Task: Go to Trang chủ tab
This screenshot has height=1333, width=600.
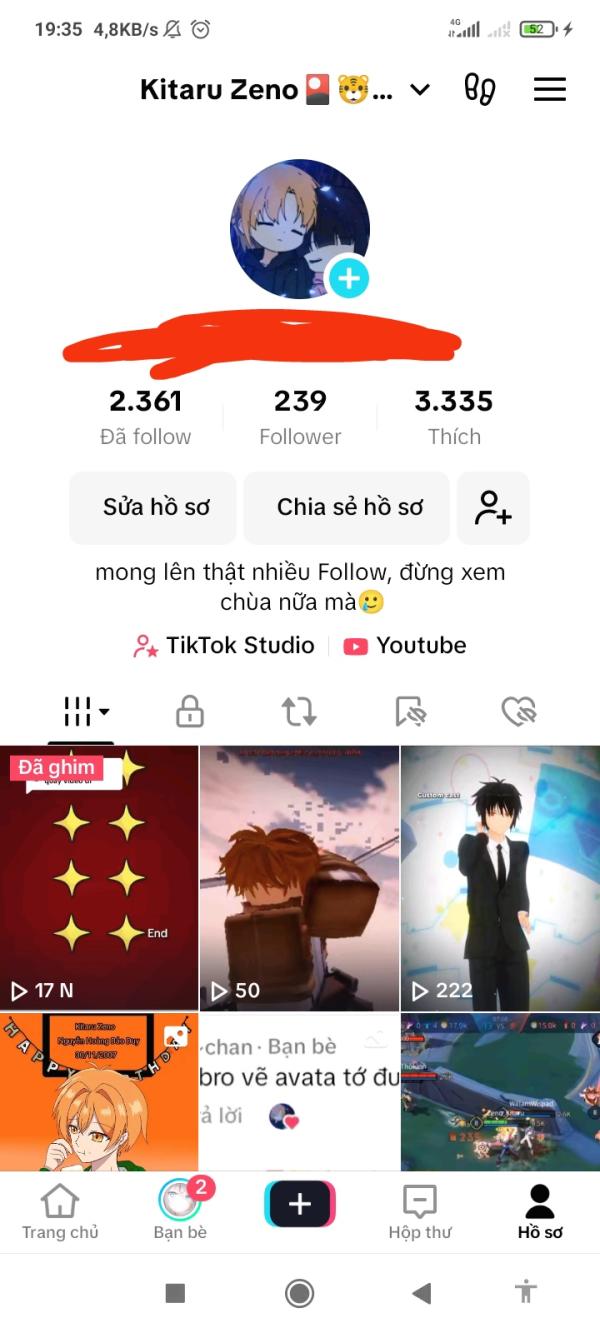Action: [x=60, y=1211]
